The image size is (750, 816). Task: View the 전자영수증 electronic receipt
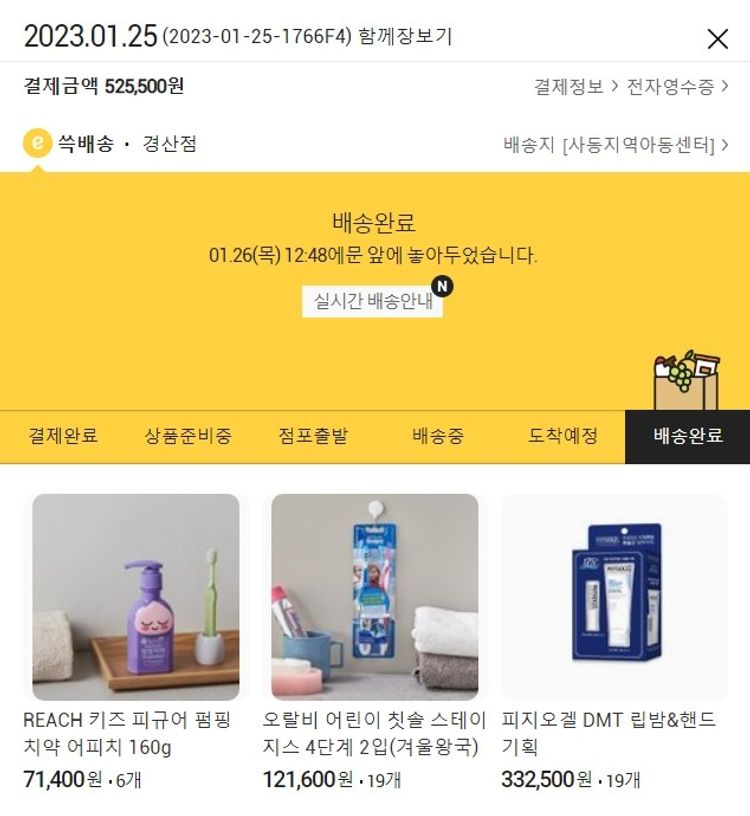pyautogui.click(x=677, y=87)
